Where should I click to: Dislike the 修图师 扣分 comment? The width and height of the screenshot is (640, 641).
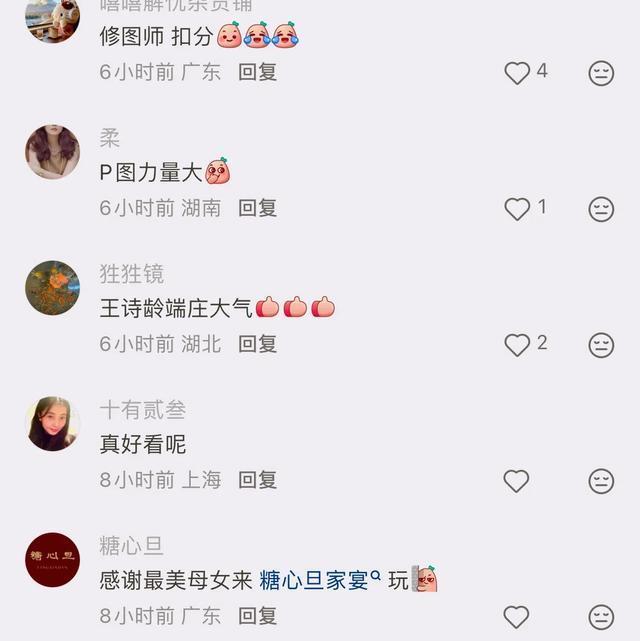tap(601, 73)
